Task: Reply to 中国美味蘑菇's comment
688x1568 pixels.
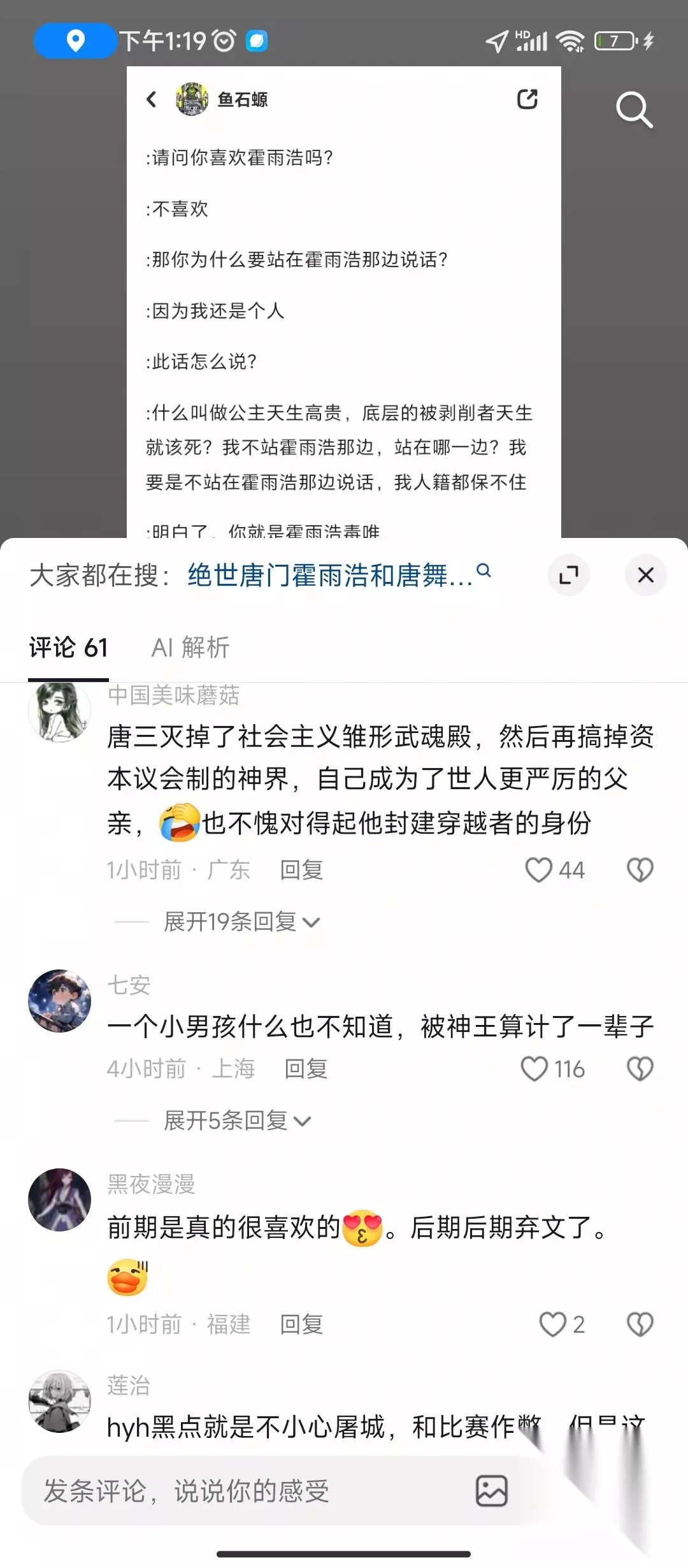Action: 301,870
